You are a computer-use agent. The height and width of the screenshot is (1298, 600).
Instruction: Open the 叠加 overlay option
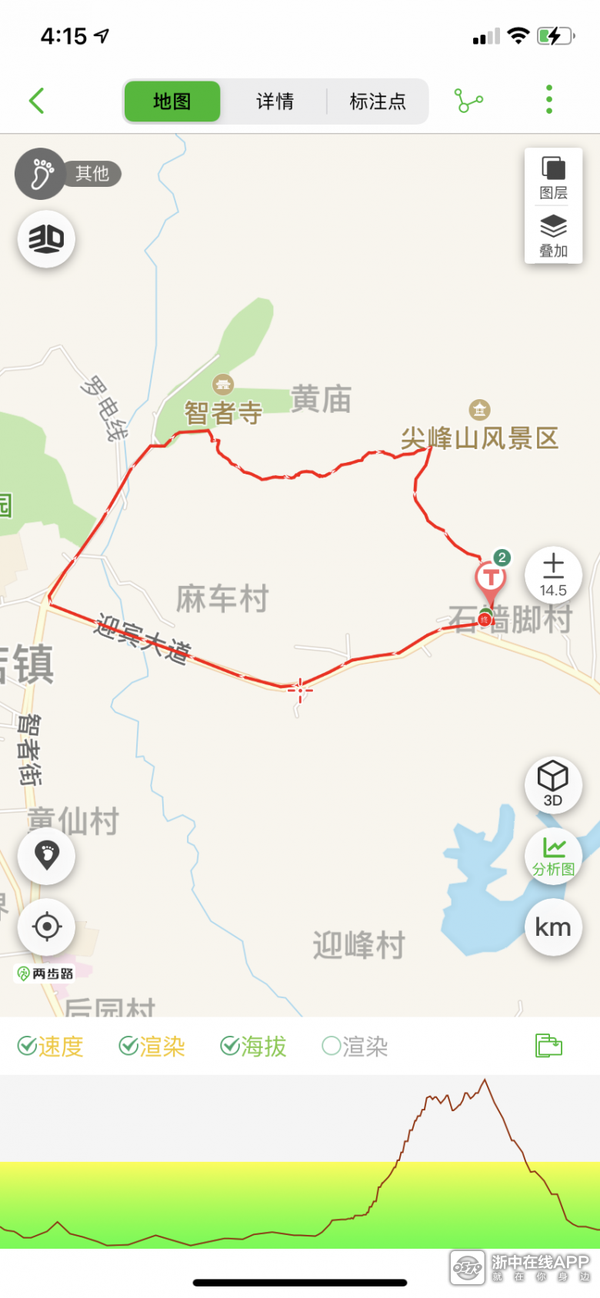pos(553,236)
